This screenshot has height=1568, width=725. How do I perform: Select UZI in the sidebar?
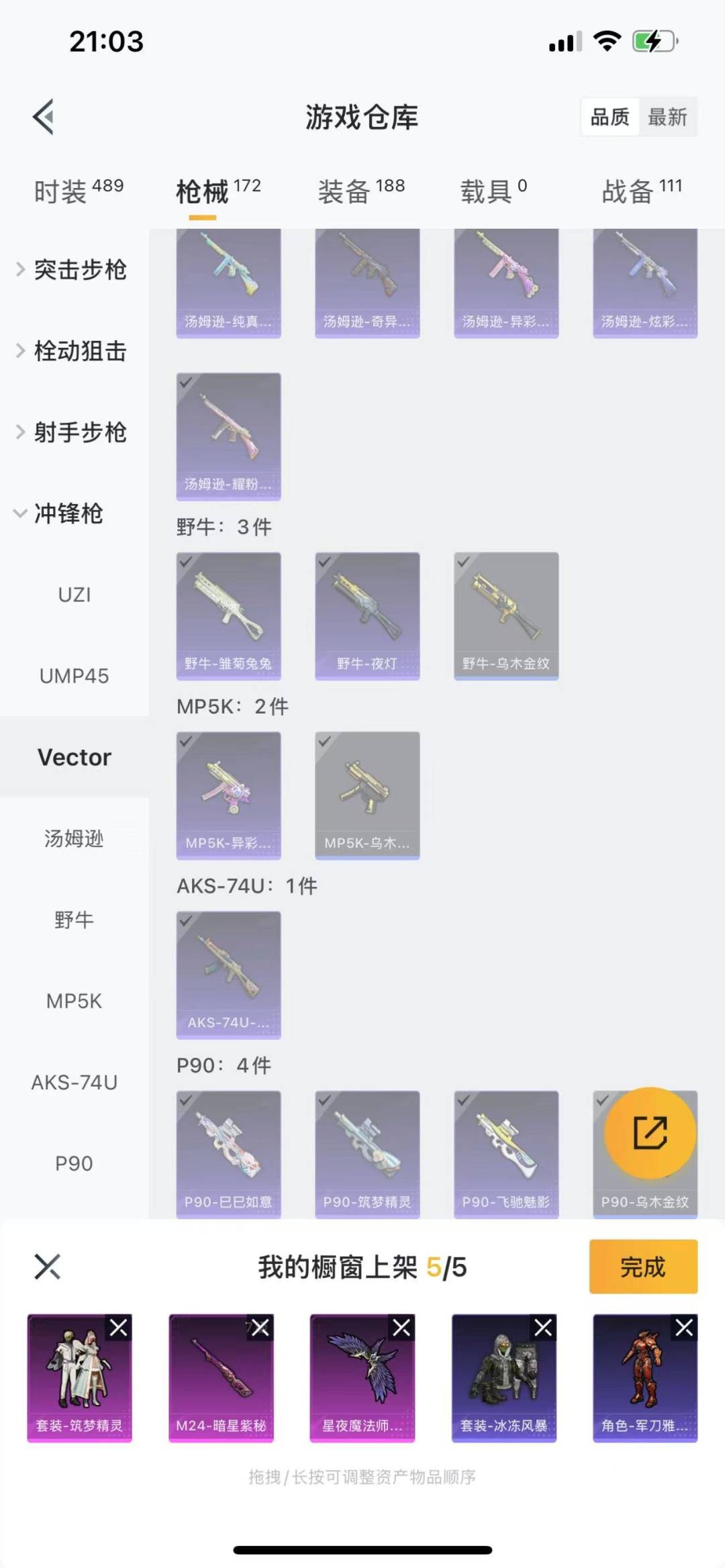pyautogui.click(x=74, y=595)
